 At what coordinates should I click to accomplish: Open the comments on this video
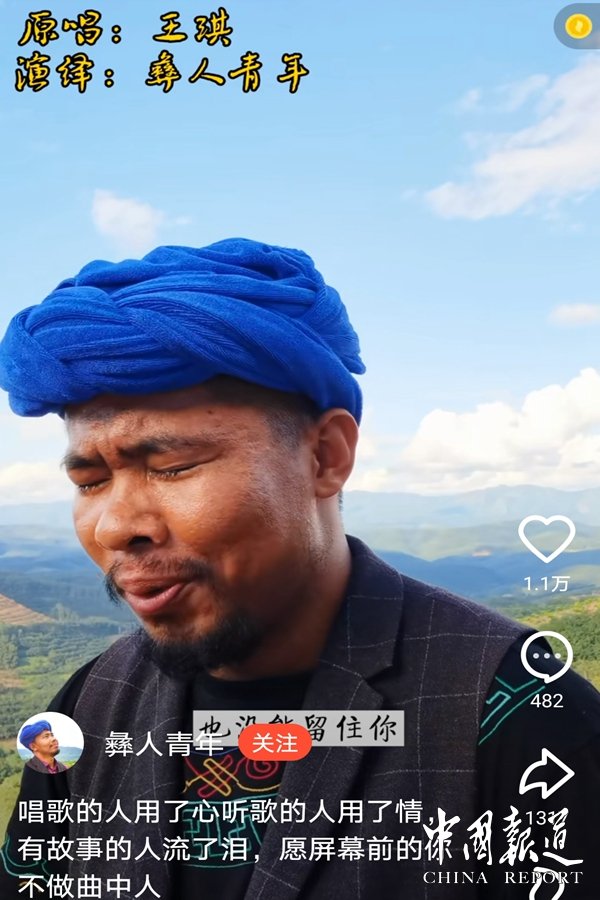(x=546, y=658)
